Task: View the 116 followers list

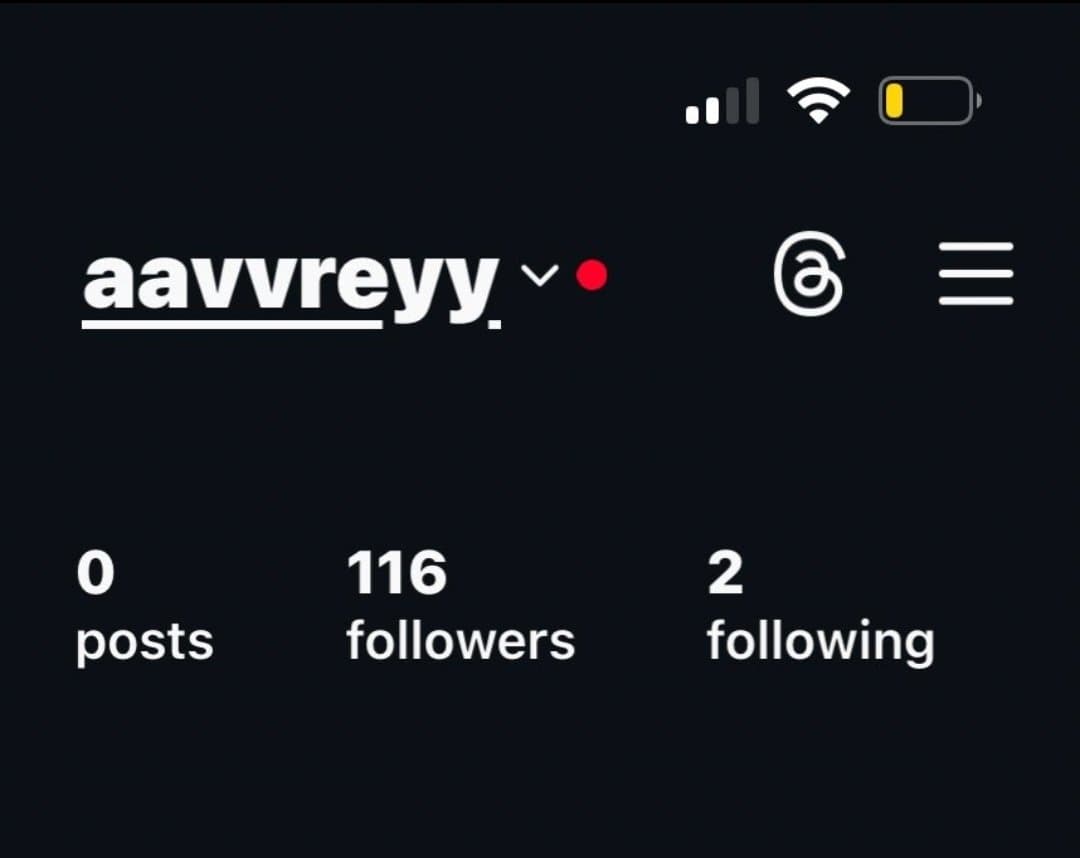Action: point(460,605)
